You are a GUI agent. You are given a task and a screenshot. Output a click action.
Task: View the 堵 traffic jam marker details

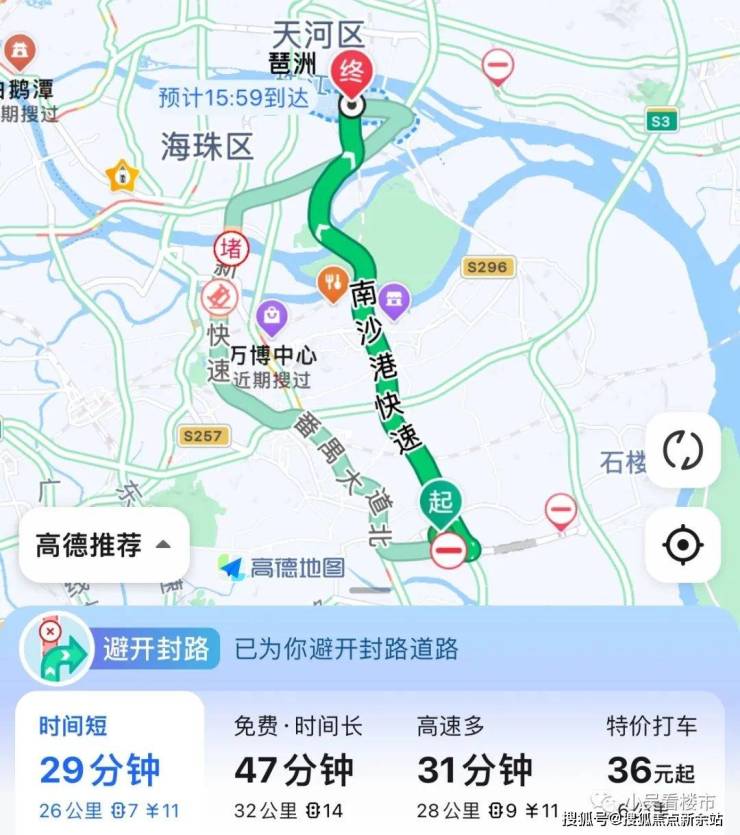pos(231,248)
